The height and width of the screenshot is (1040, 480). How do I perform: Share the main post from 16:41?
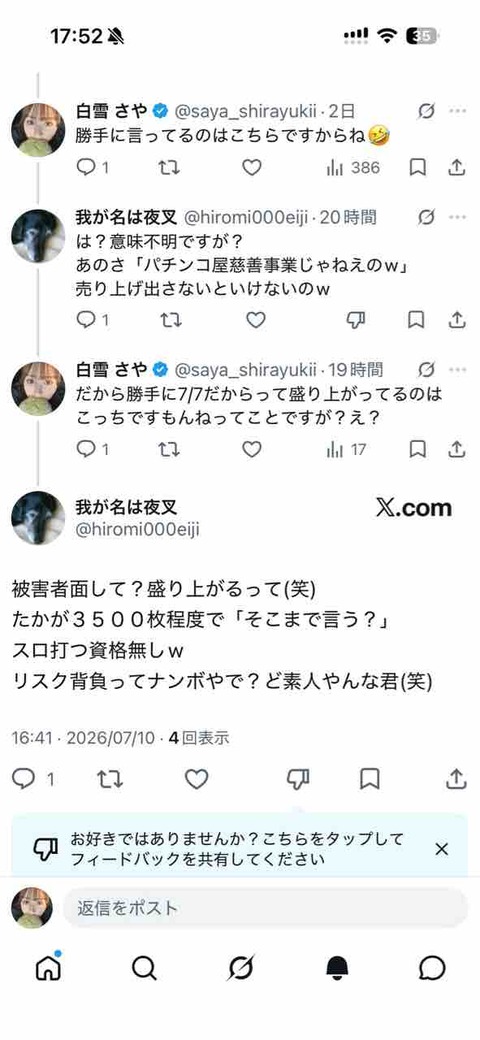pyautogui.click(x=456, y=779)
